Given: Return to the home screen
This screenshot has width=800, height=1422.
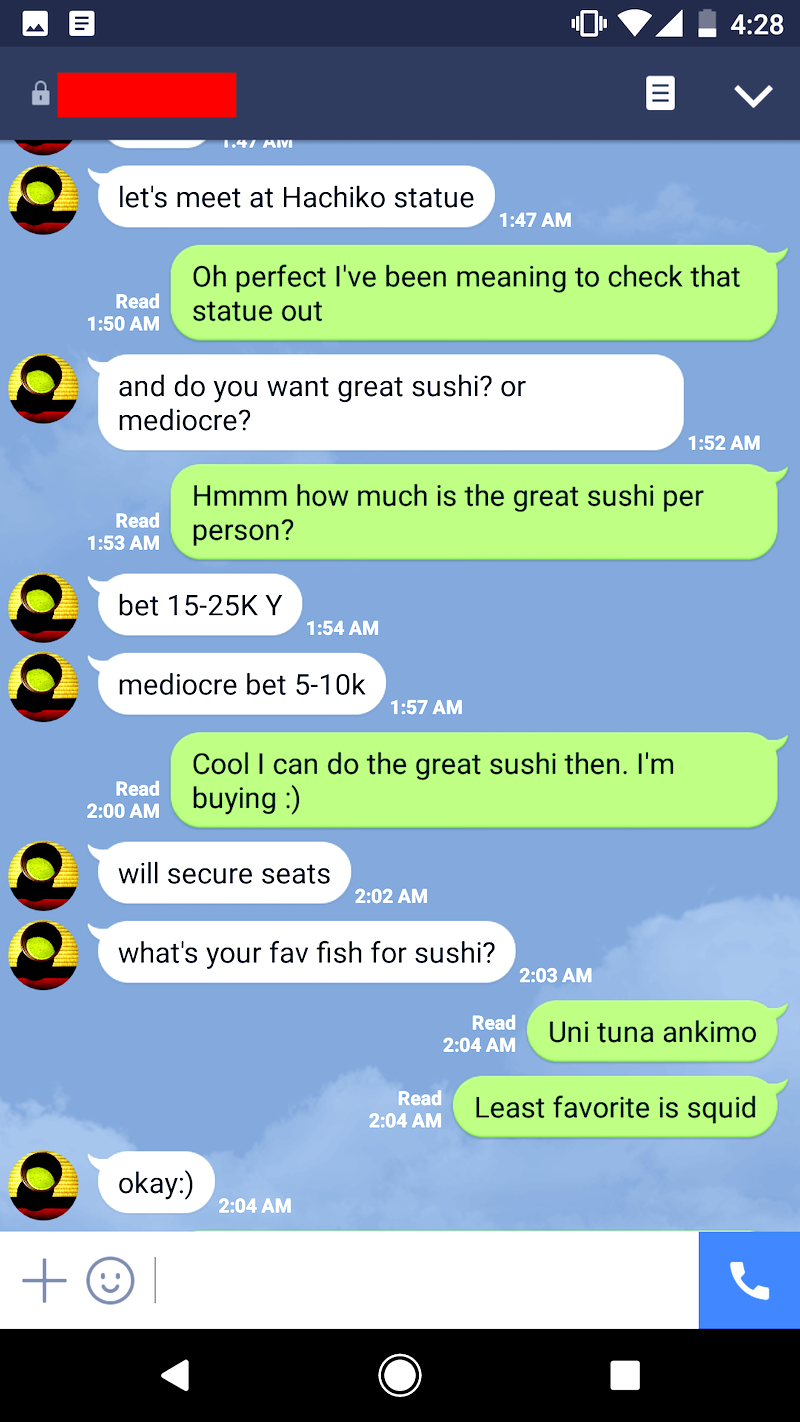Looking at the screenshot, I should 400,1376.
